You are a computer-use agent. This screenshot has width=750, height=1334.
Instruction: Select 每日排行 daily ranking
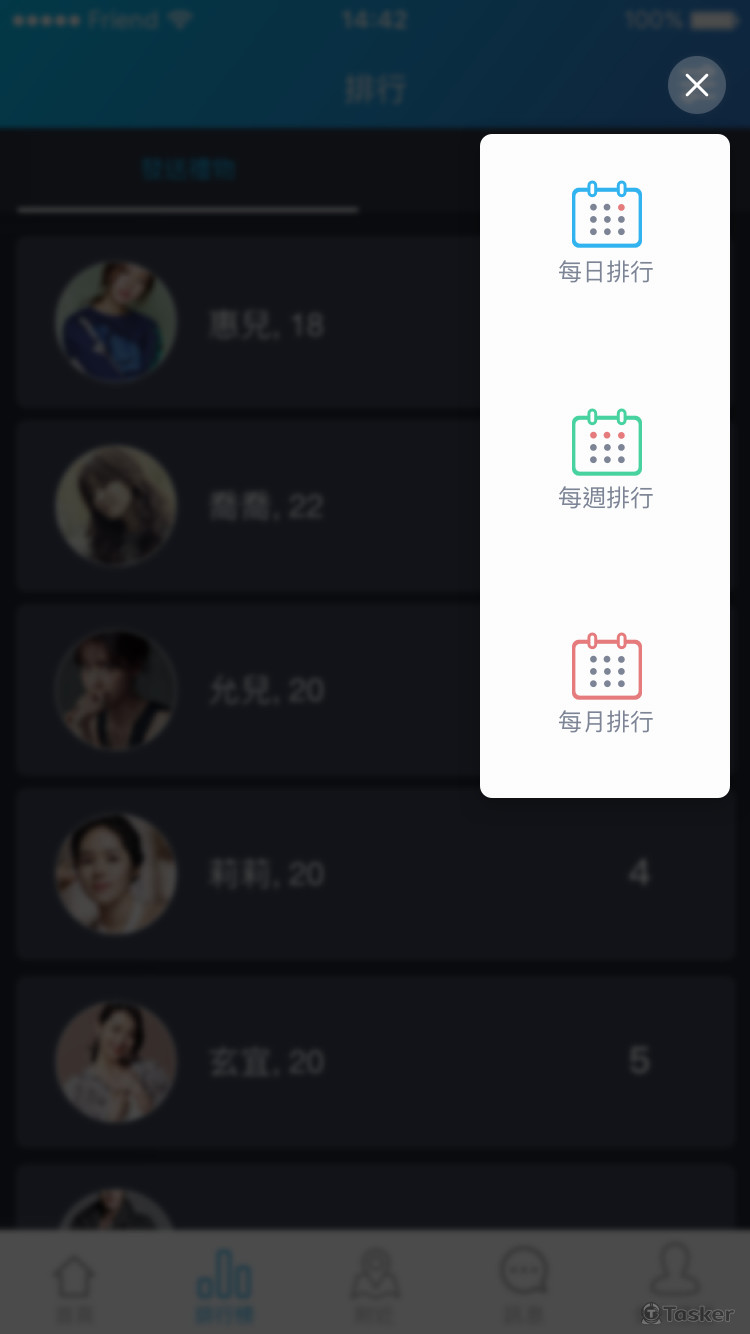tap(606, 232)
